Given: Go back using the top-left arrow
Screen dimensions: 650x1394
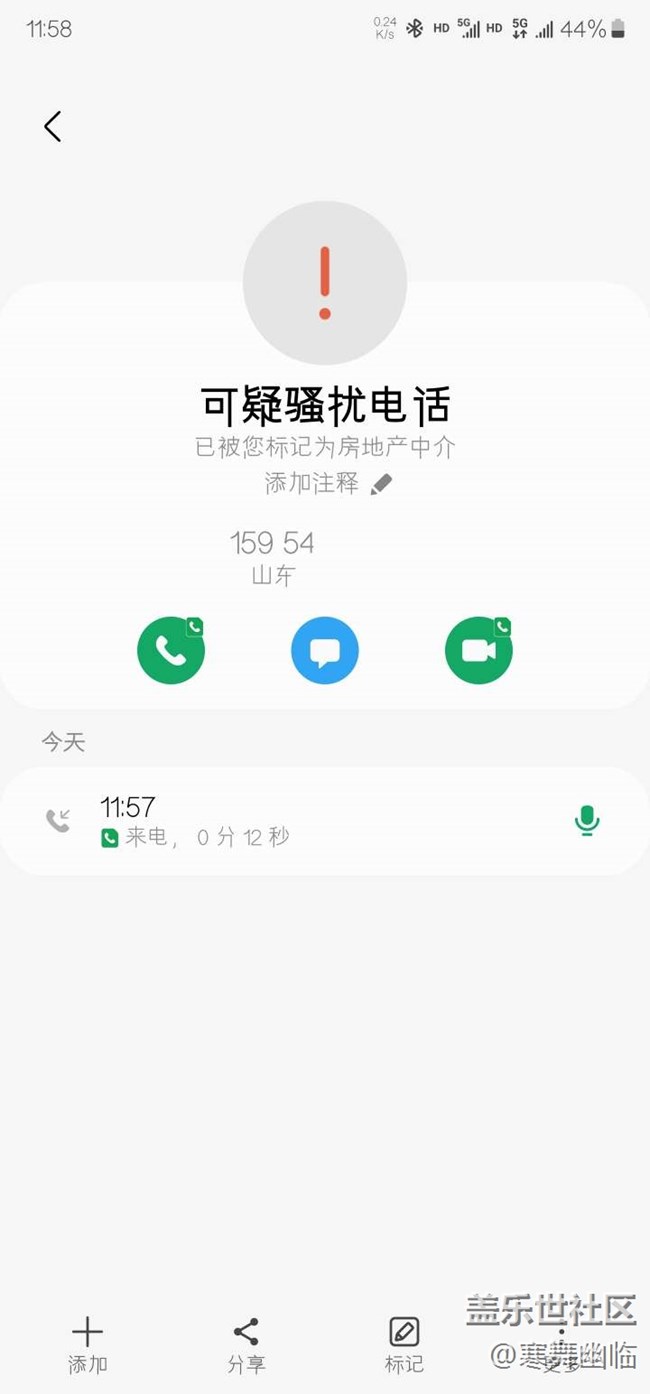Looking at the screenshot, I should 53,127.
